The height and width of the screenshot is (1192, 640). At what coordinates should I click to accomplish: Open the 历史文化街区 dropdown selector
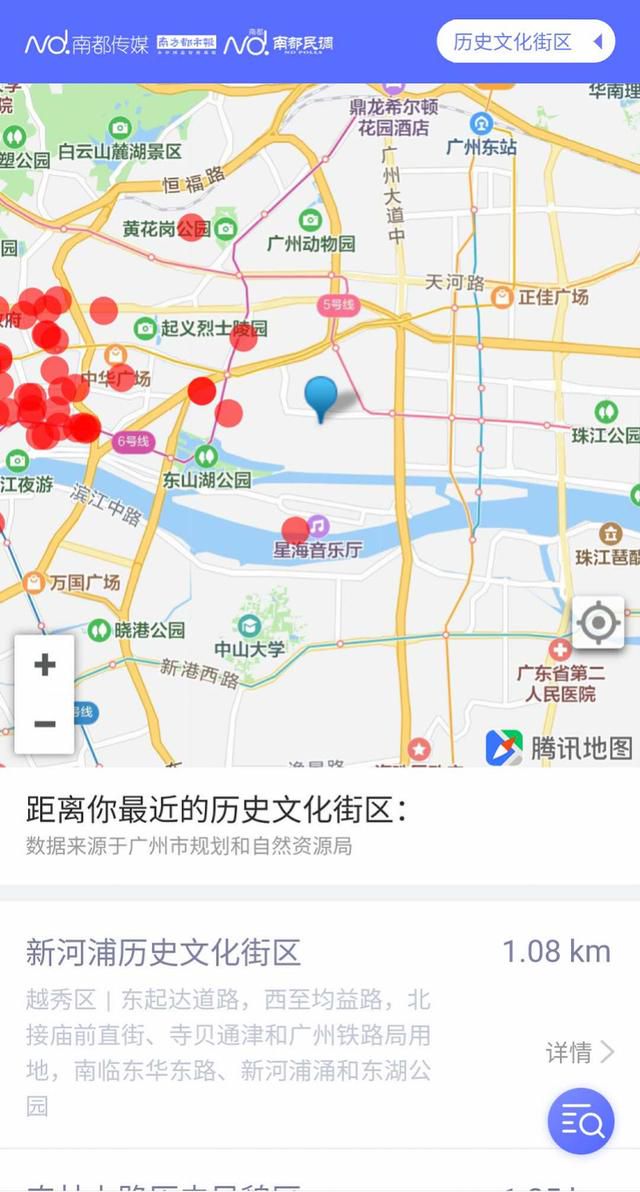(525, 41)
